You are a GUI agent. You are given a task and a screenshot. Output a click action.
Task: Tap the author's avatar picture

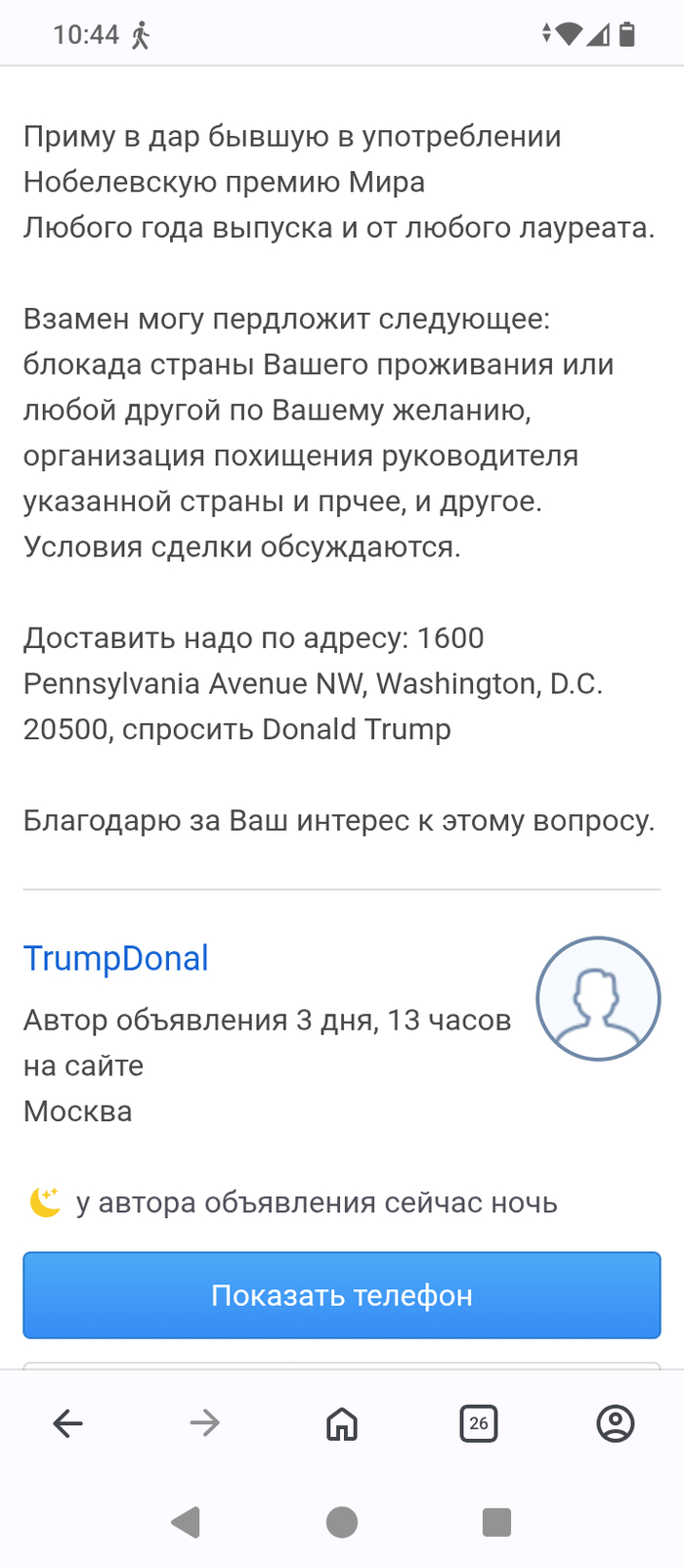(598, 998)
